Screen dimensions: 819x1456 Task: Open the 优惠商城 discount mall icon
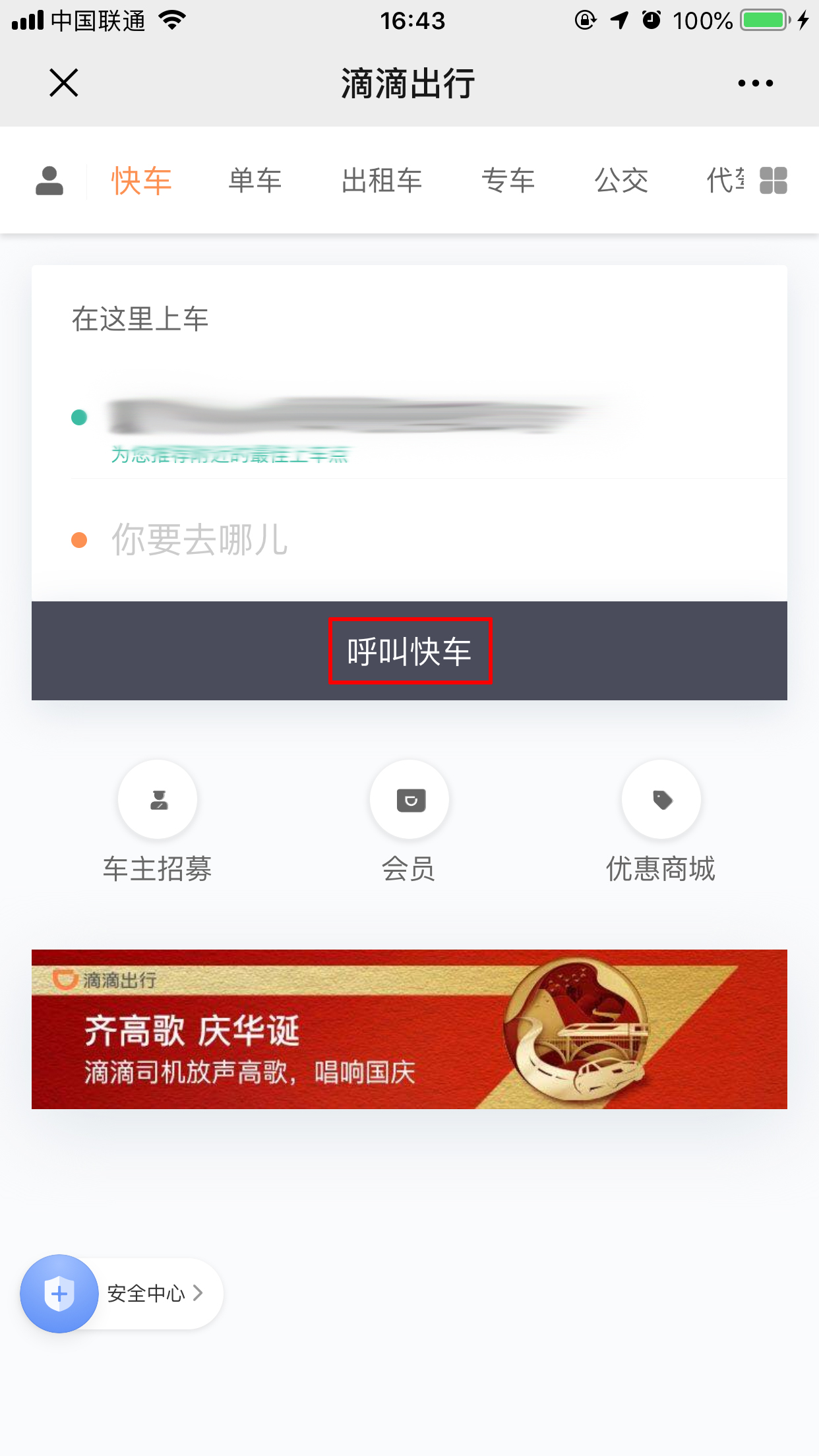(661, 799)
